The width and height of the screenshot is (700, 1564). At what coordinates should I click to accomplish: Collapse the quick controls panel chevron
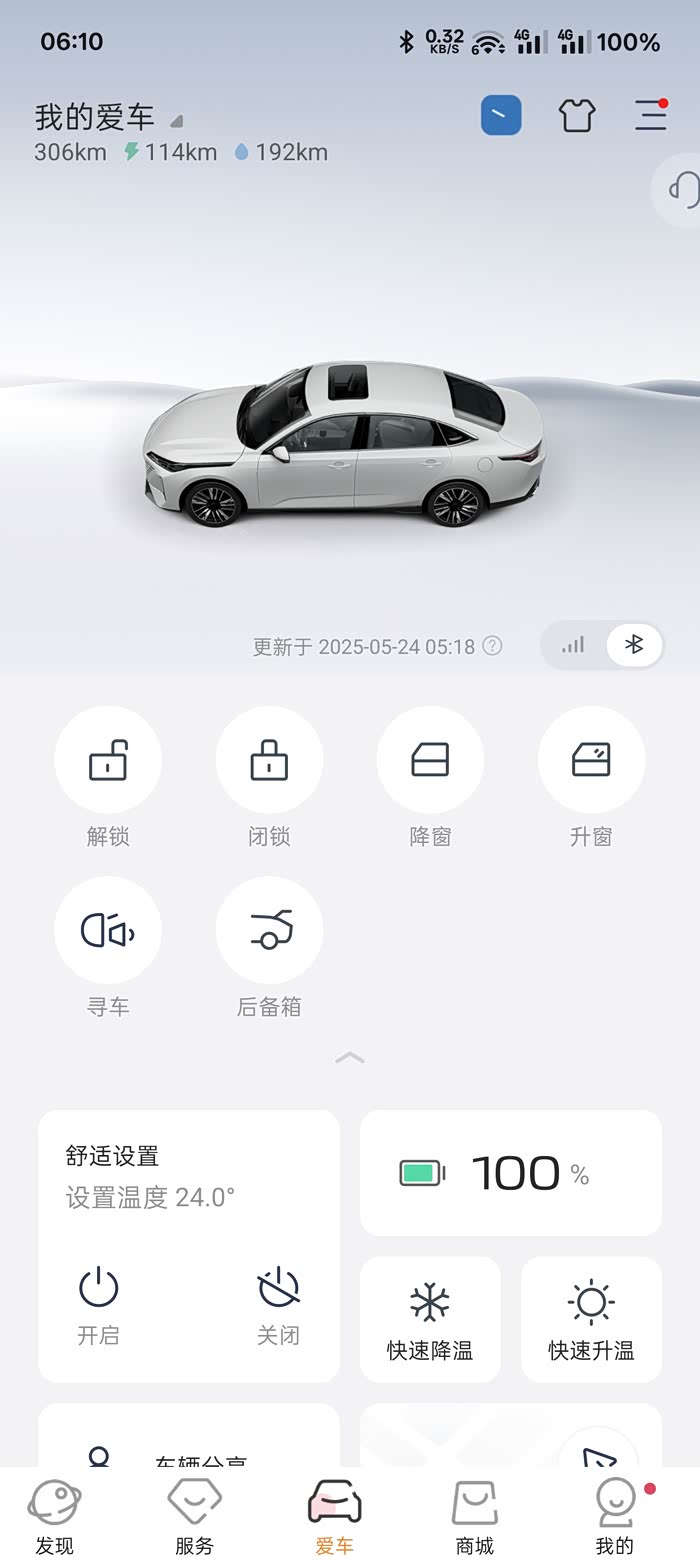[350, 1057]
